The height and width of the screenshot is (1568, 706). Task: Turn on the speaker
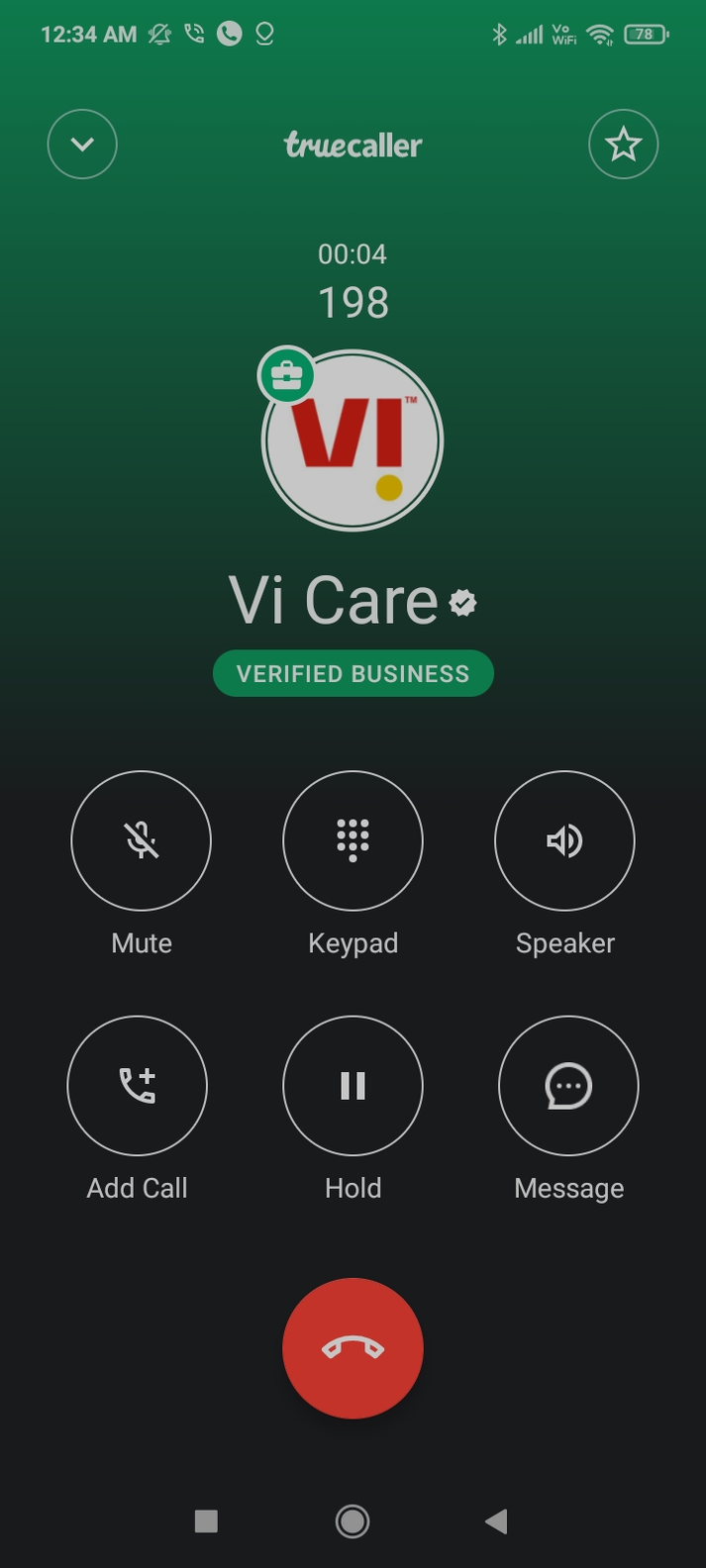[564, 840]
